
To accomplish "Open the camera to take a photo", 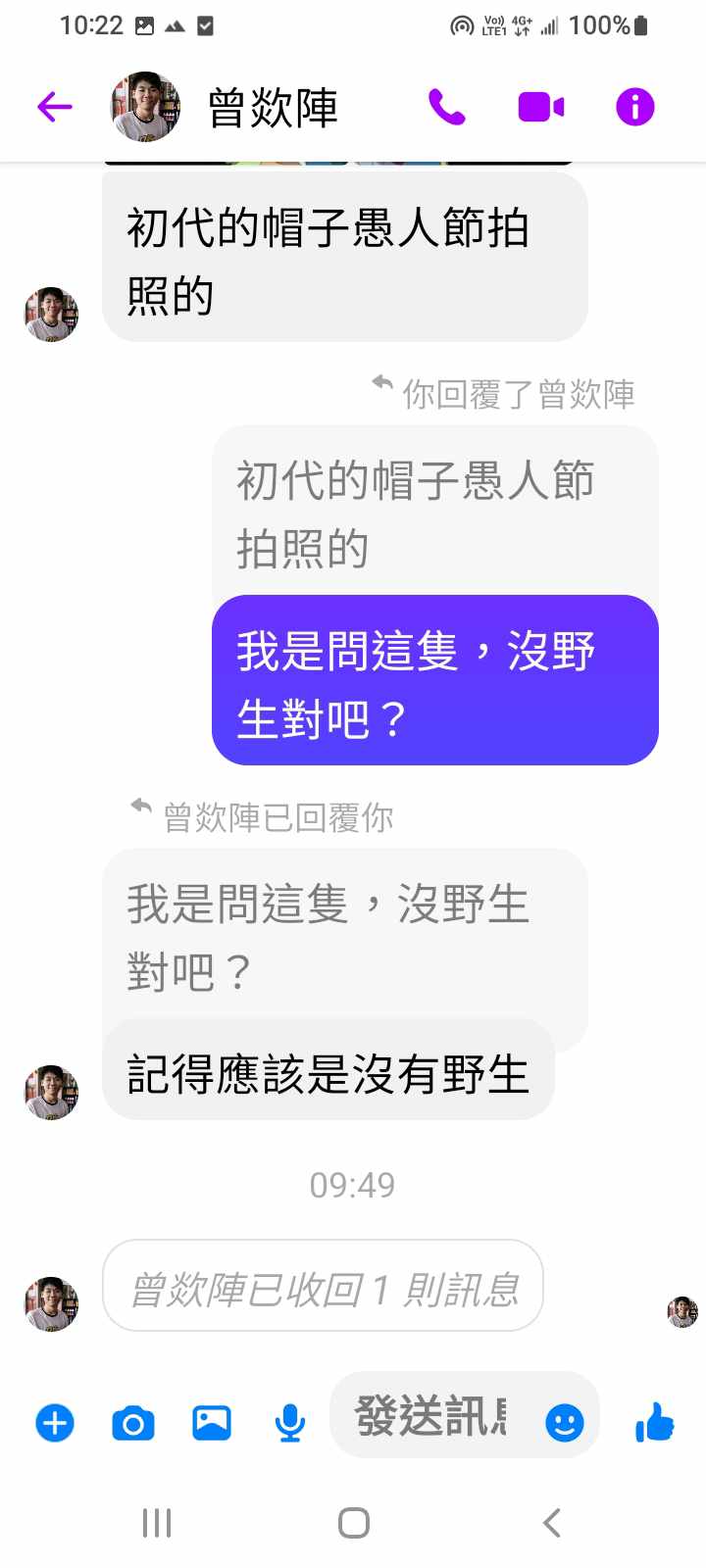I will [x=133, y=1422].
